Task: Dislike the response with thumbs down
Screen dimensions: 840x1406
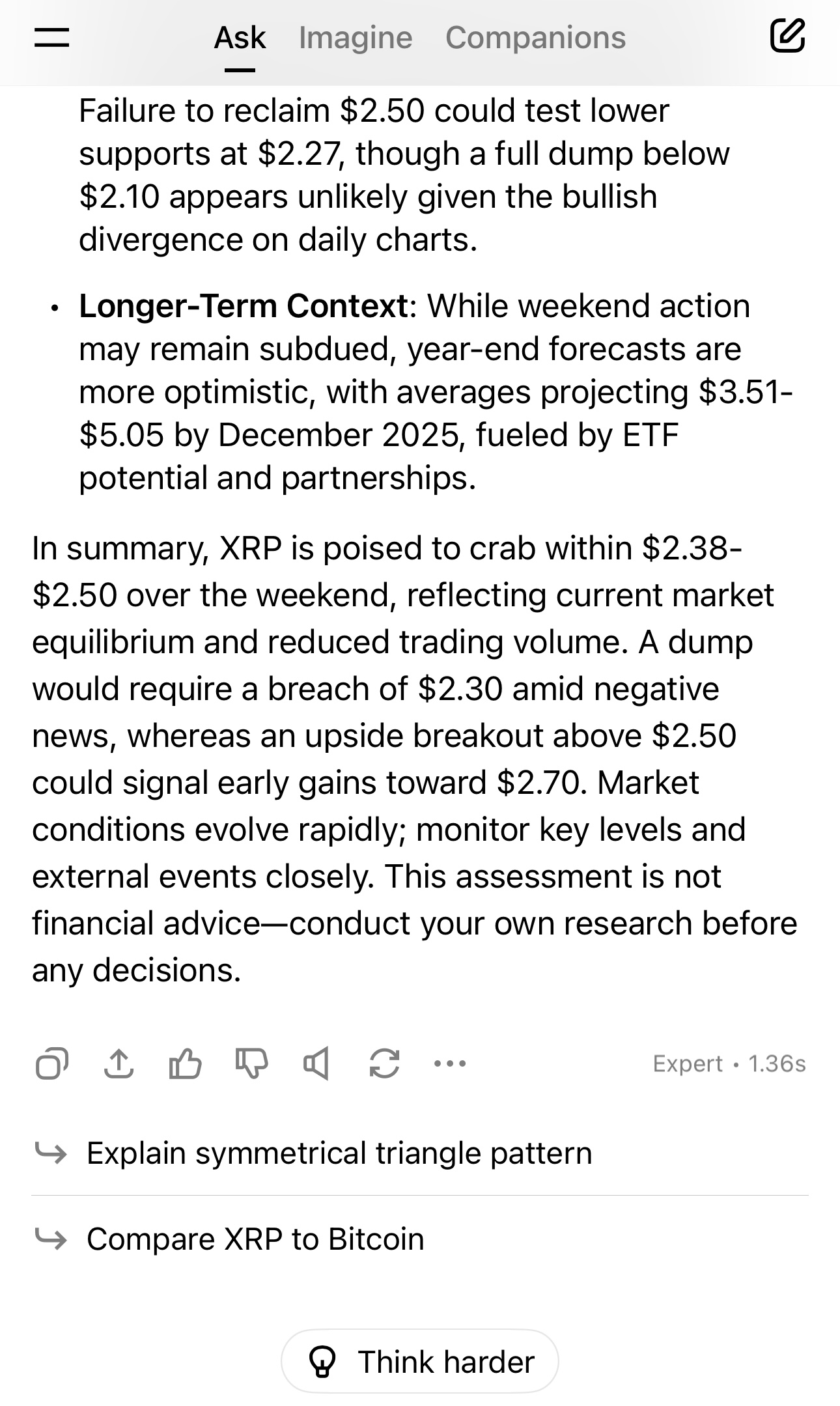Action: click(251, 1063)
